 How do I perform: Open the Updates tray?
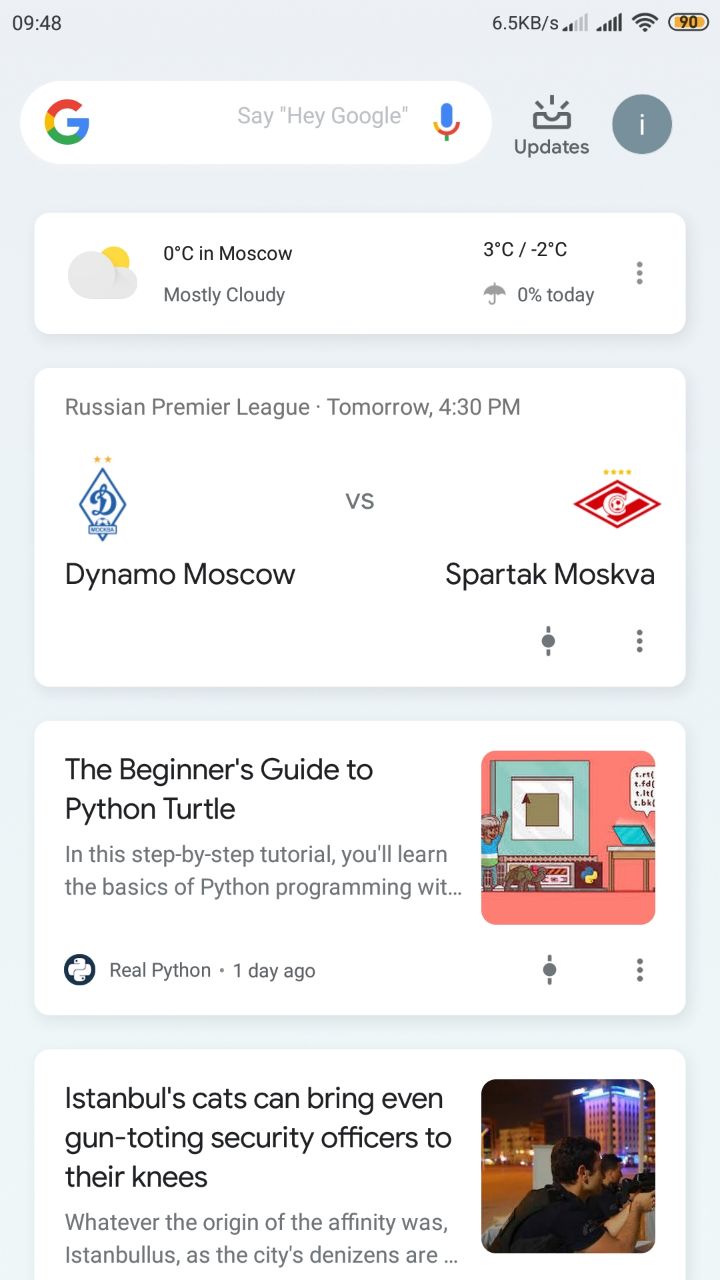[551, 126]
